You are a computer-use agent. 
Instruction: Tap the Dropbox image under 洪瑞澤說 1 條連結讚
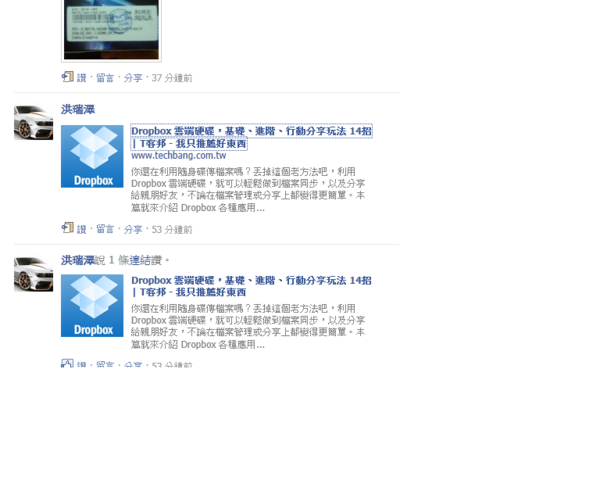[92, 306]
